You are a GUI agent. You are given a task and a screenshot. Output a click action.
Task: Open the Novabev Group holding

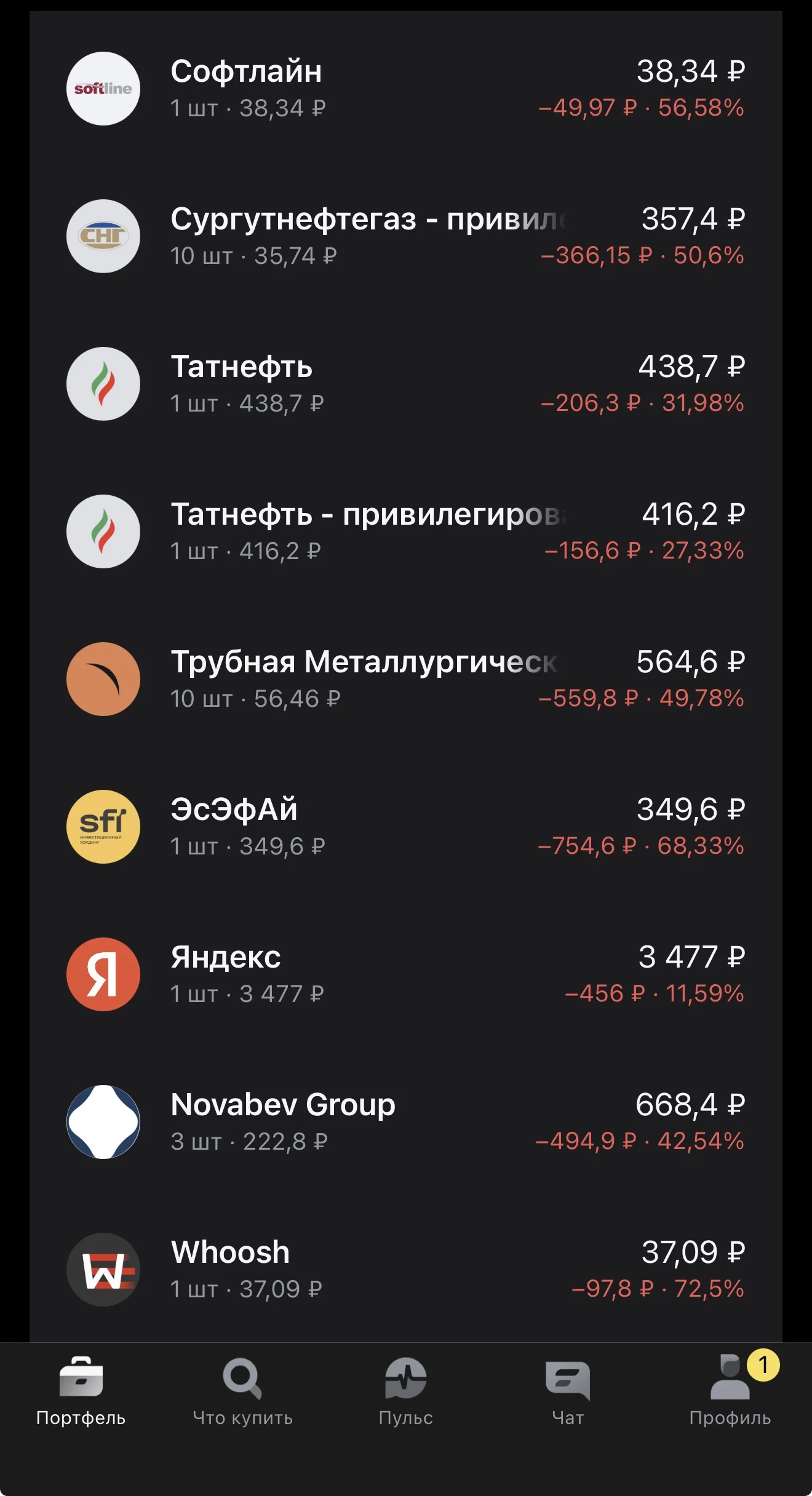click(406, 1122)
